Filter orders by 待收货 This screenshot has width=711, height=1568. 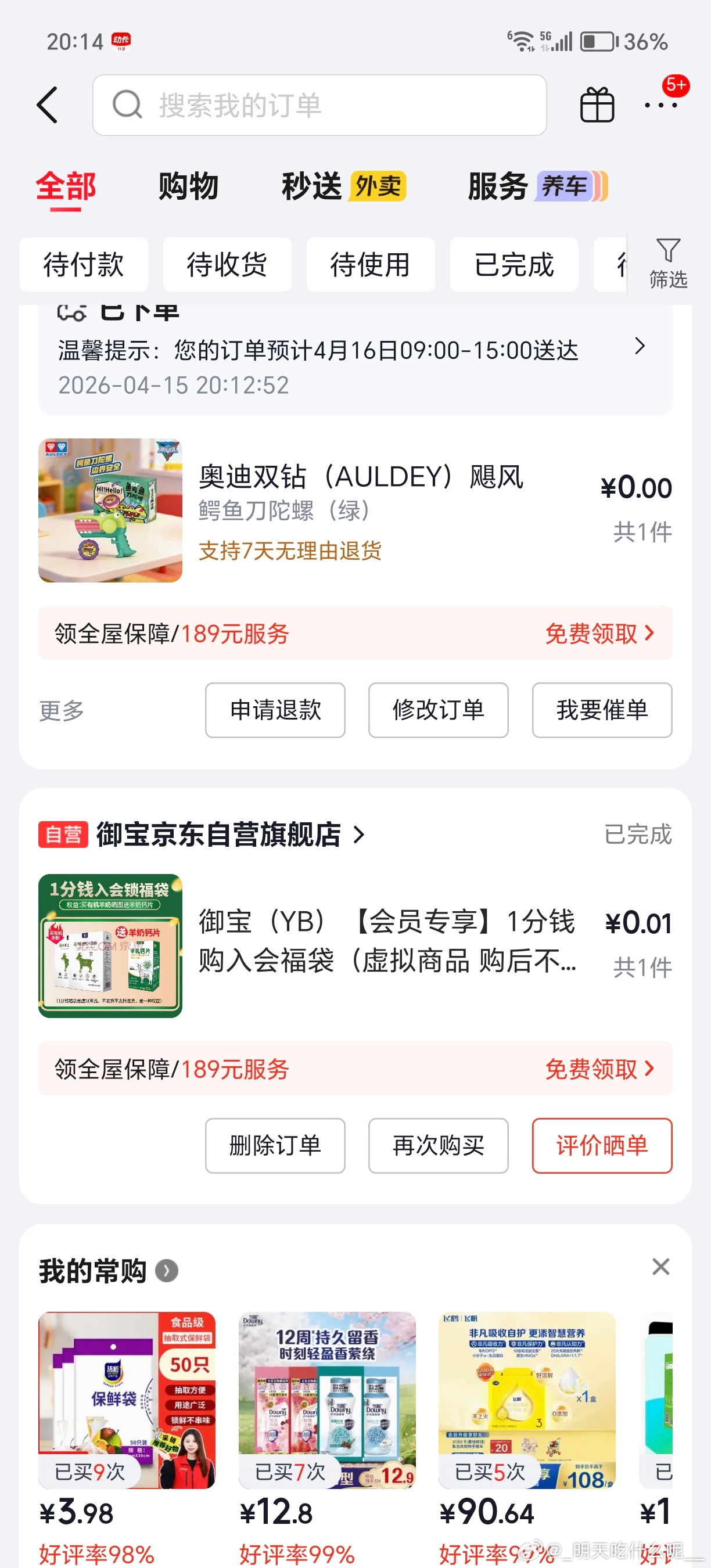click(227, 265)
